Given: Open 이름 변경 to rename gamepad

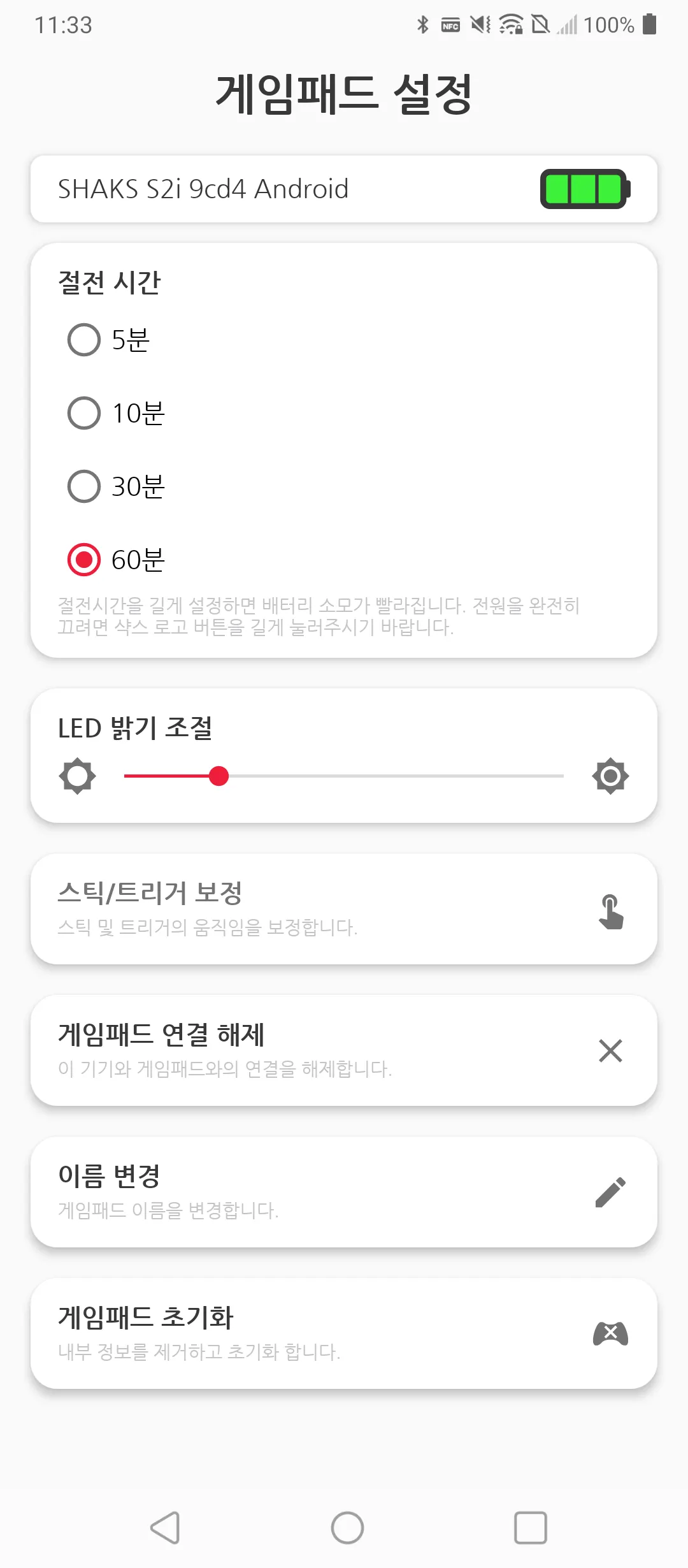Looking at the screenshot, I should coord(344,1192).
